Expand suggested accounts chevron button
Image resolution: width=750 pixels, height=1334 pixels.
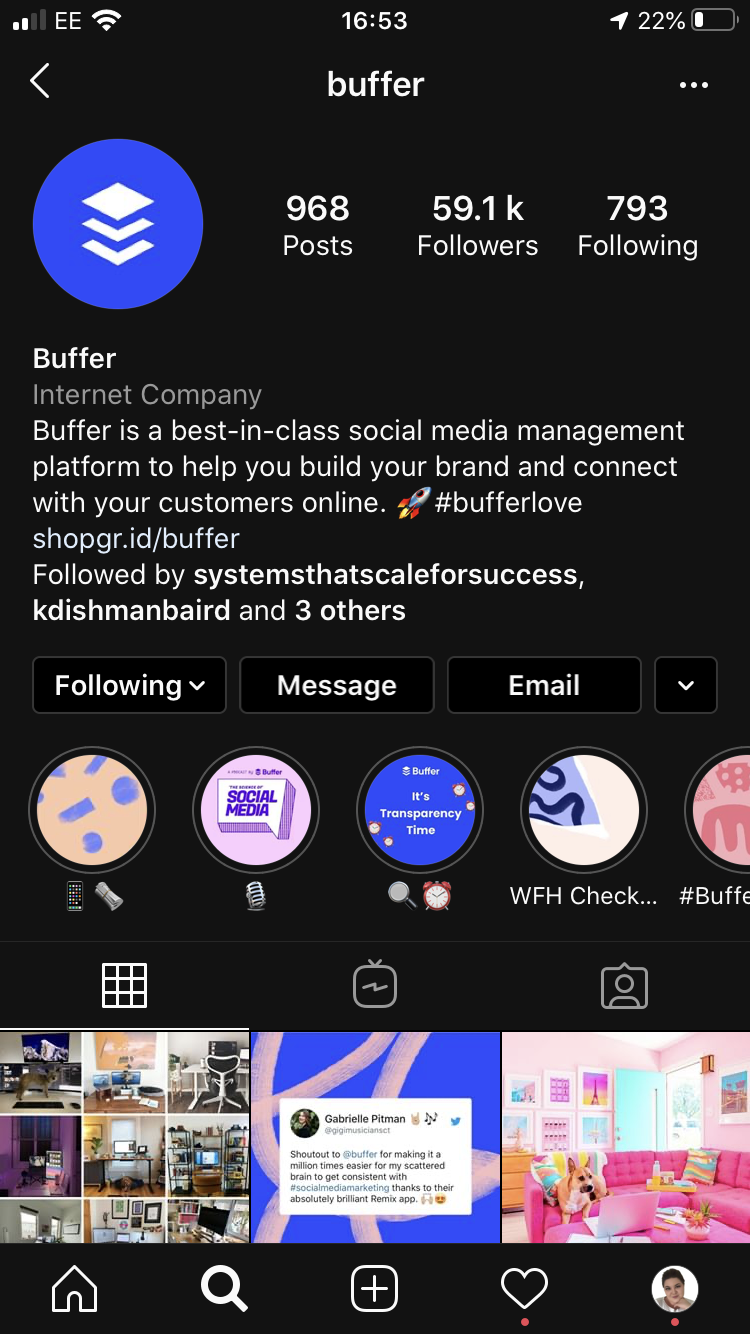(686, 685)
